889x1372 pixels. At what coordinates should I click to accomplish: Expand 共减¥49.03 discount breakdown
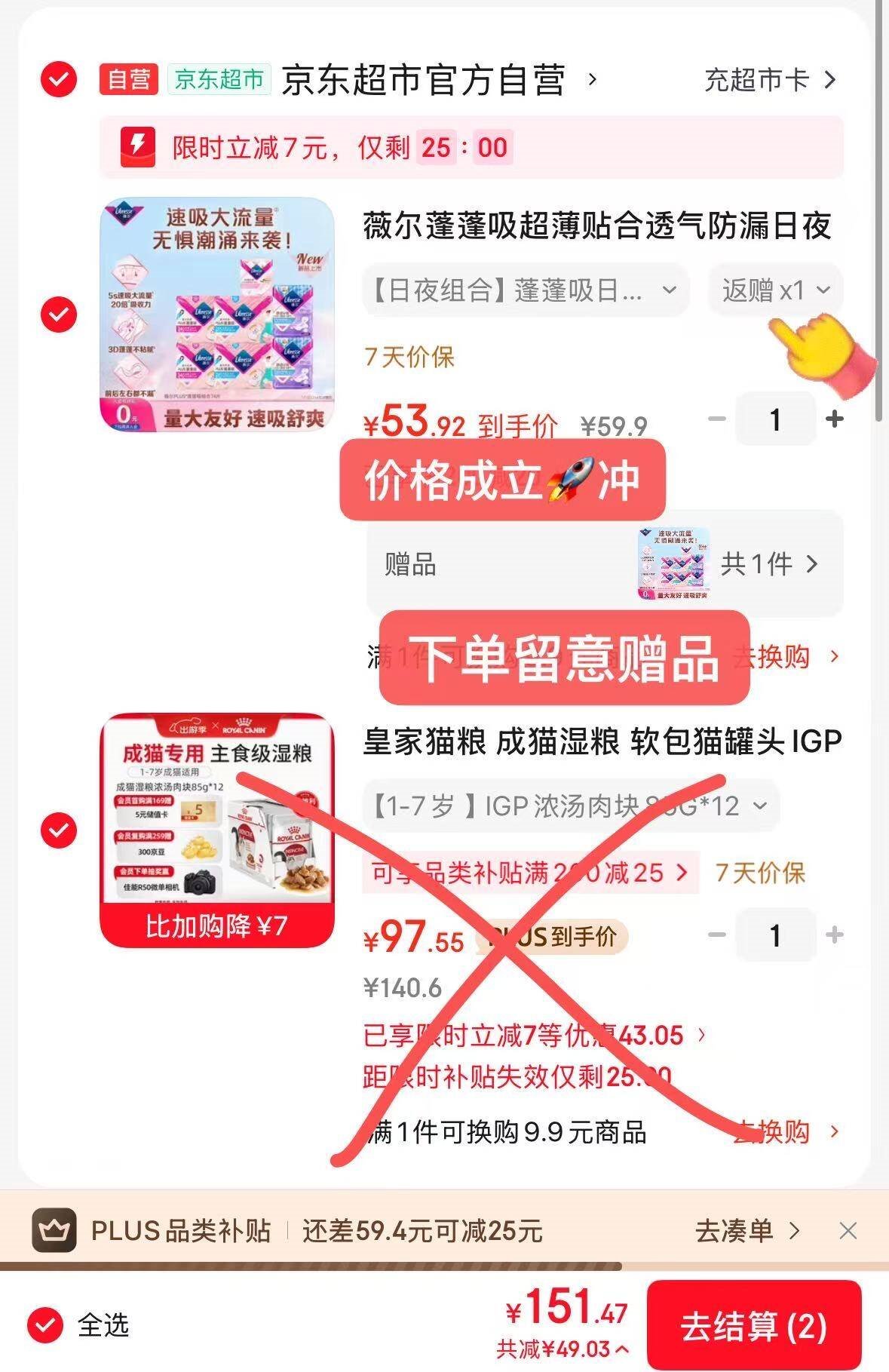point(563,1349)
